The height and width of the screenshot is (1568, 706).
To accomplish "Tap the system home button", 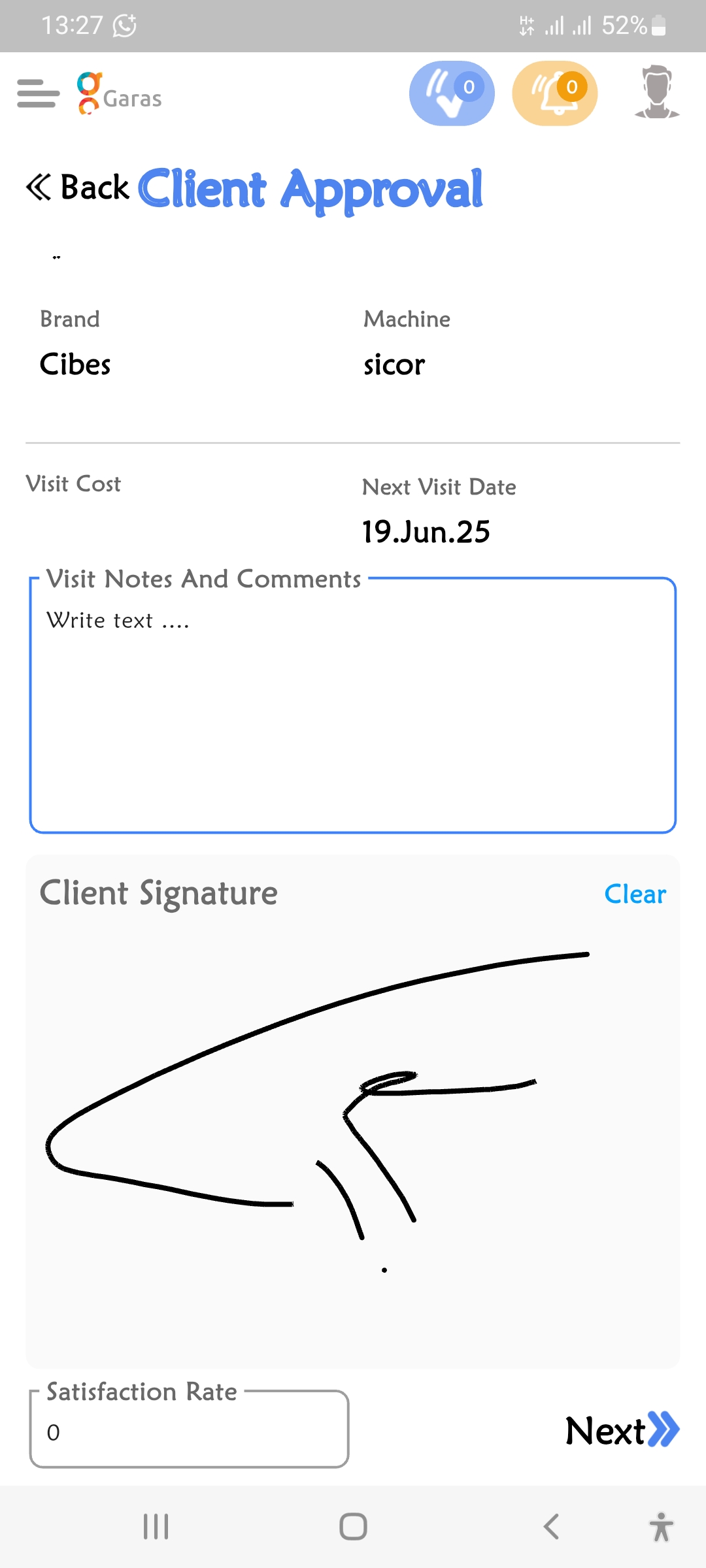I will 353,1527.
